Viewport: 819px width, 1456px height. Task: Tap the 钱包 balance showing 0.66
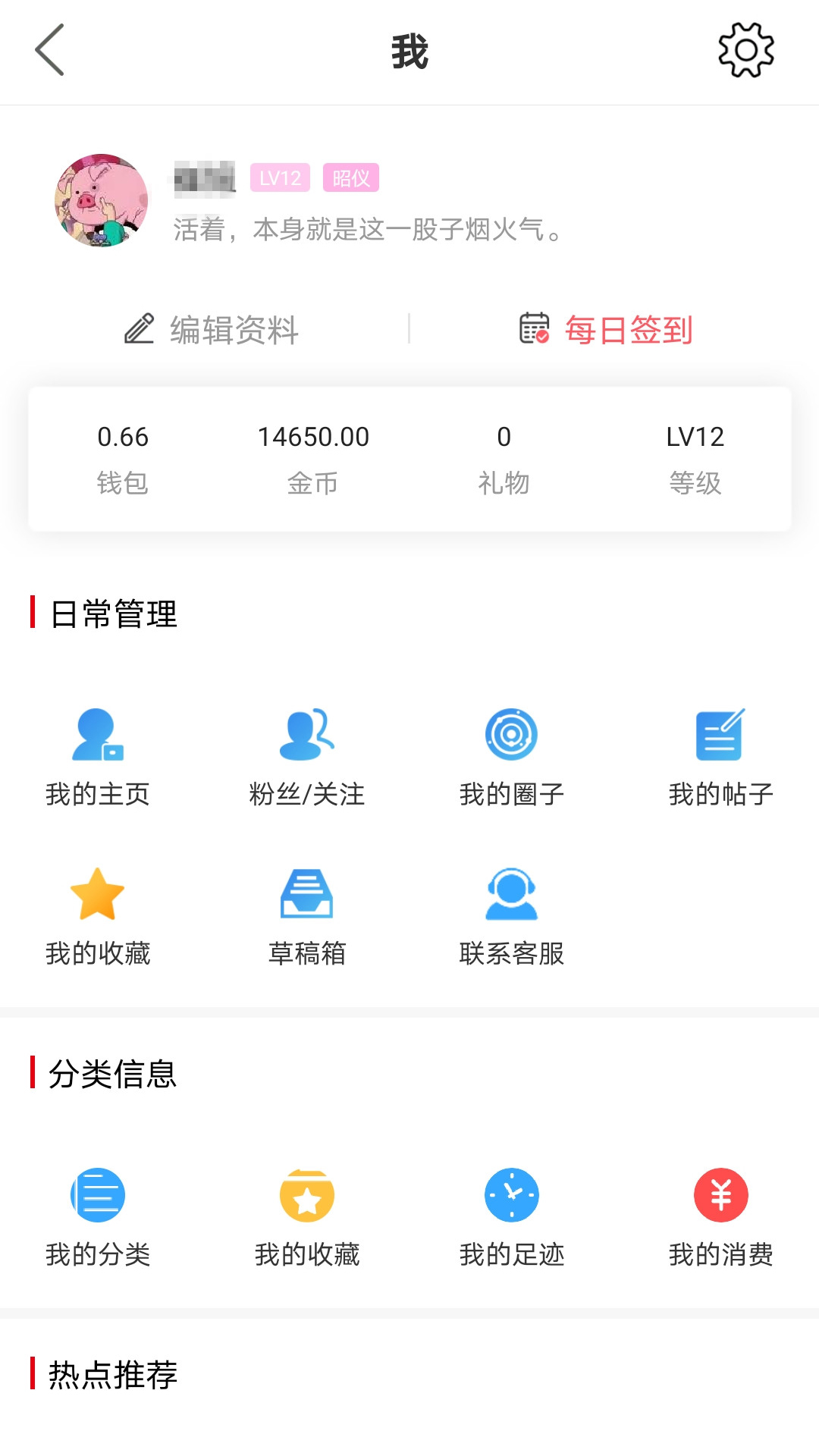124,455
